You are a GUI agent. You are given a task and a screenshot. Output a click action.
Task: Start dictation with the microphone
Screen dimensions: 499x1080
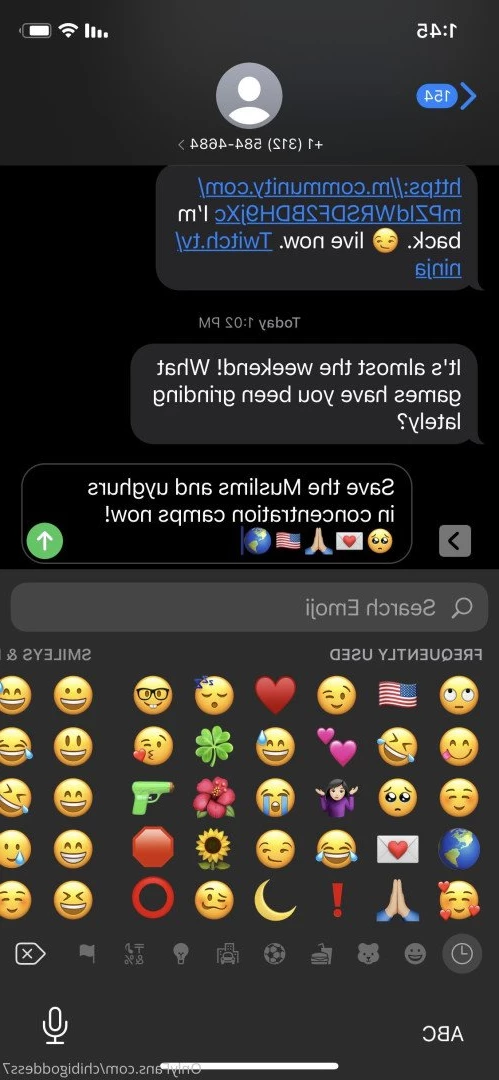pos(55,1026)
